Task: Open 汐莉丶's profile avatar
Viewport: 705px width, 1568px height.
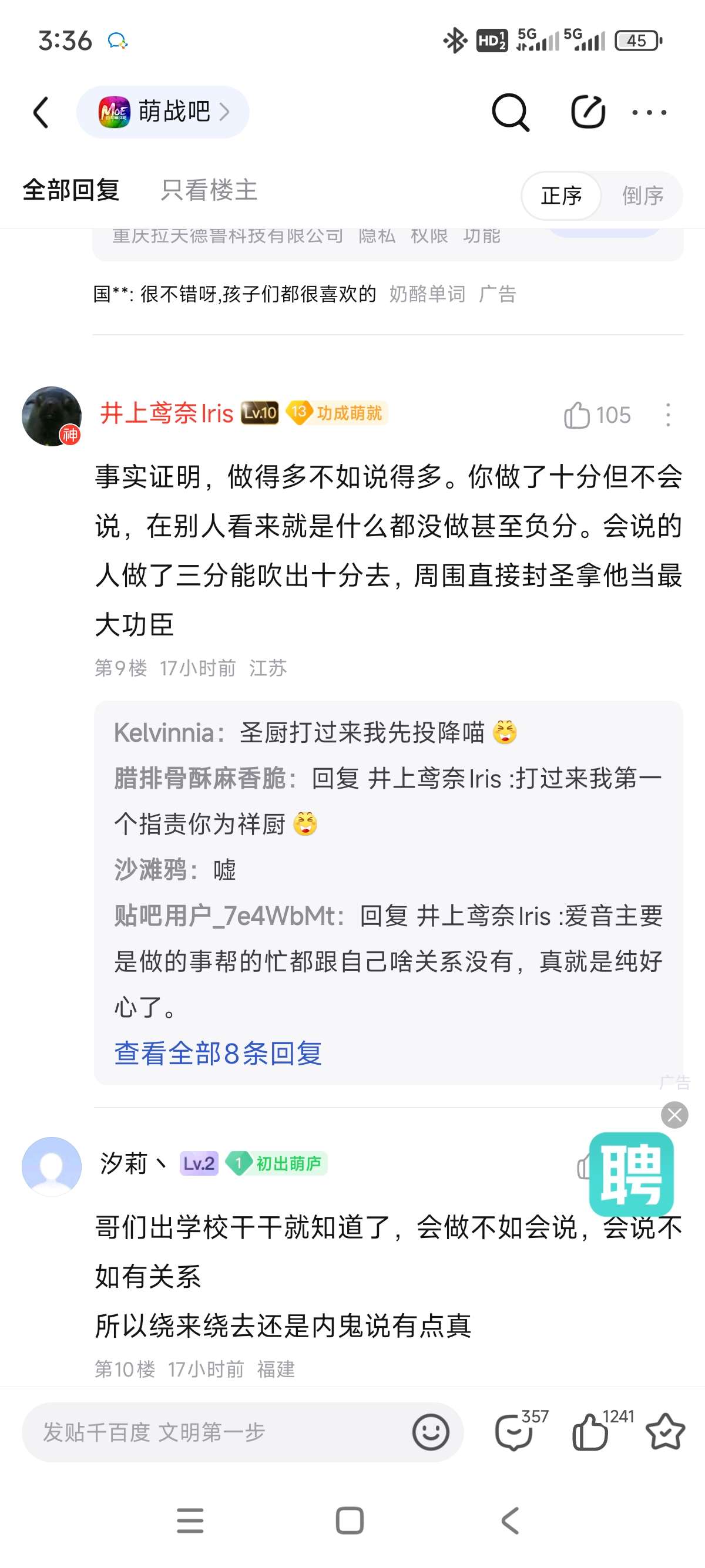Action: point(52,1166)
